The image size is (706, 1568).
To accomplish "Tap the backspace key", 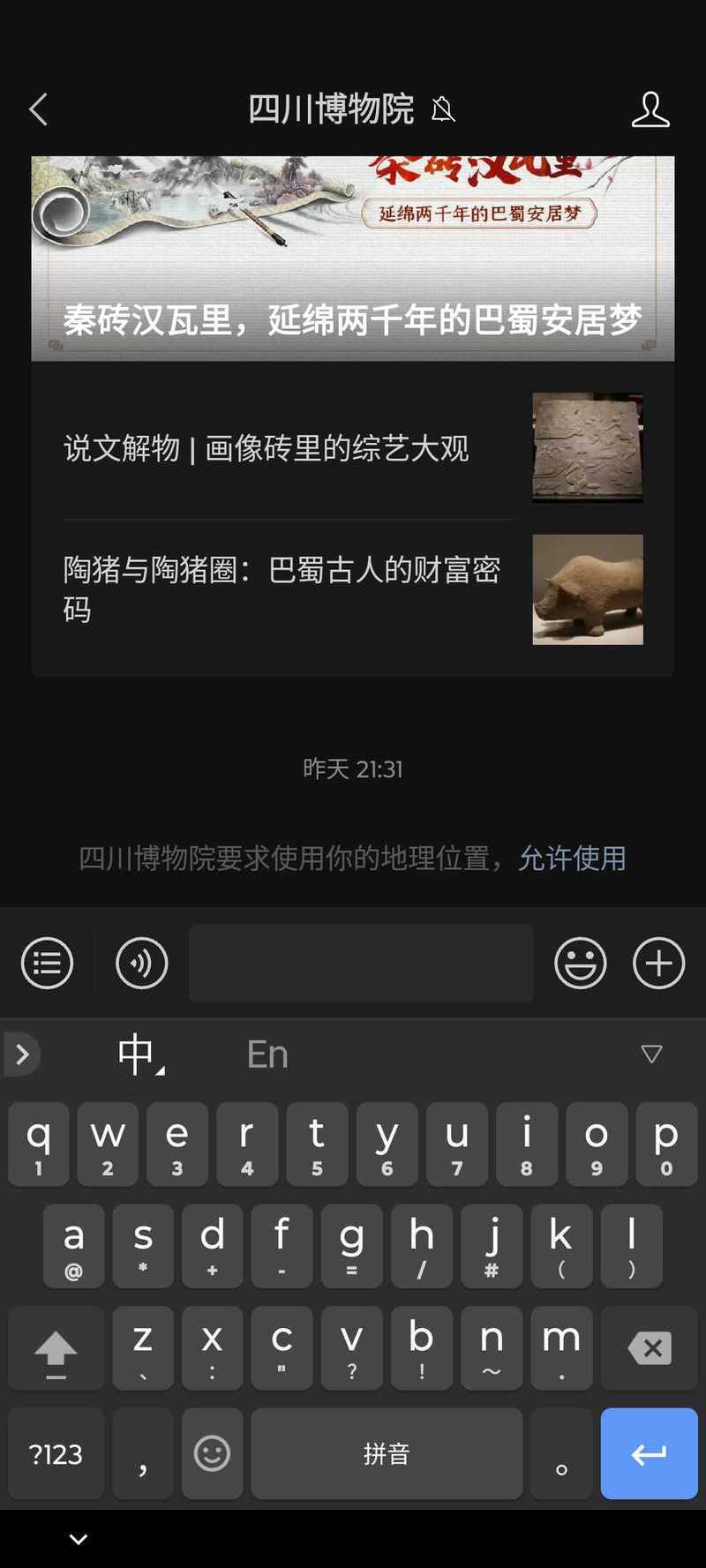I will click(650, 1348).
